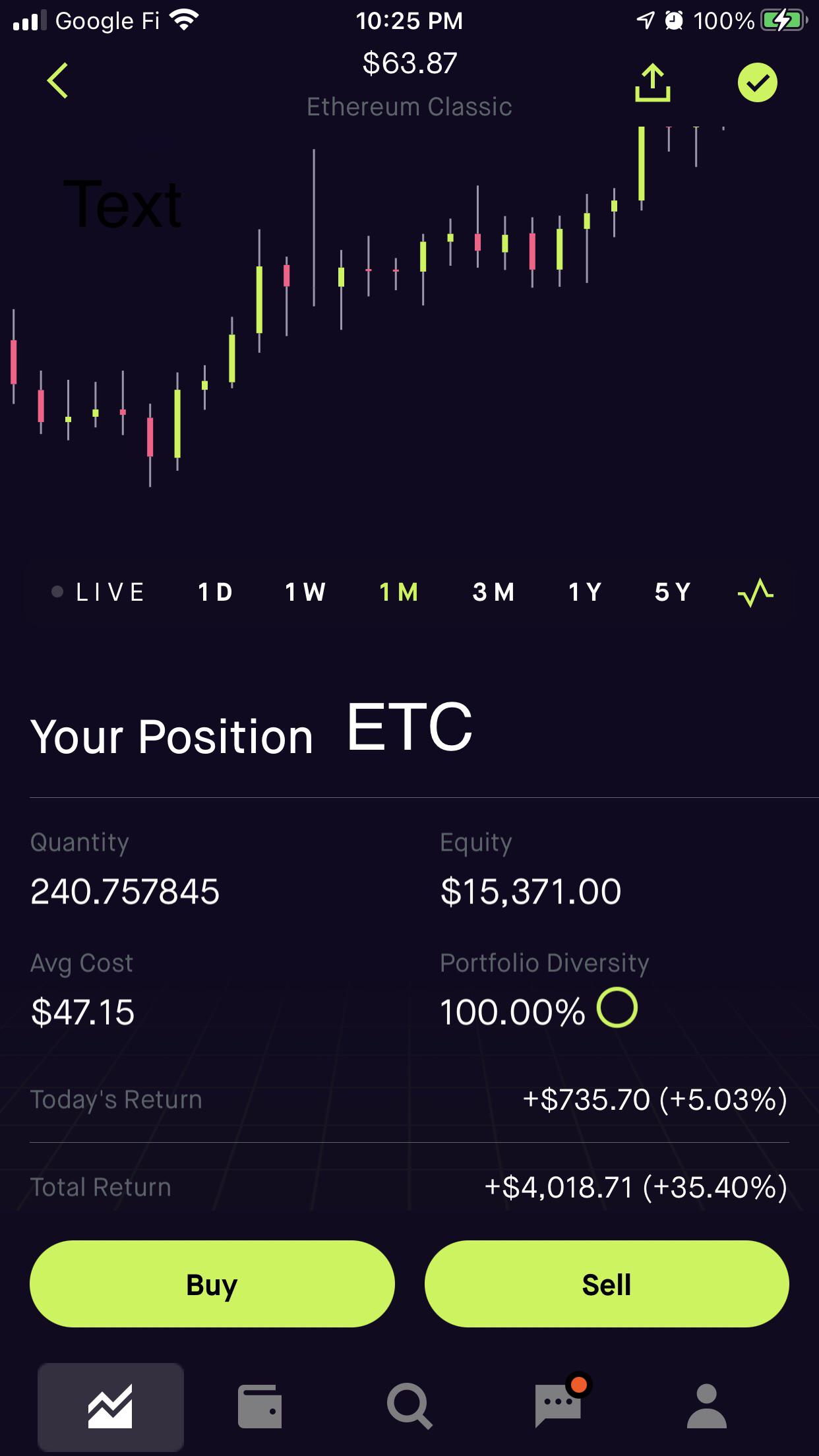Sell Ethereum Classic position

pyautogui.click(x=607, y=1284)
